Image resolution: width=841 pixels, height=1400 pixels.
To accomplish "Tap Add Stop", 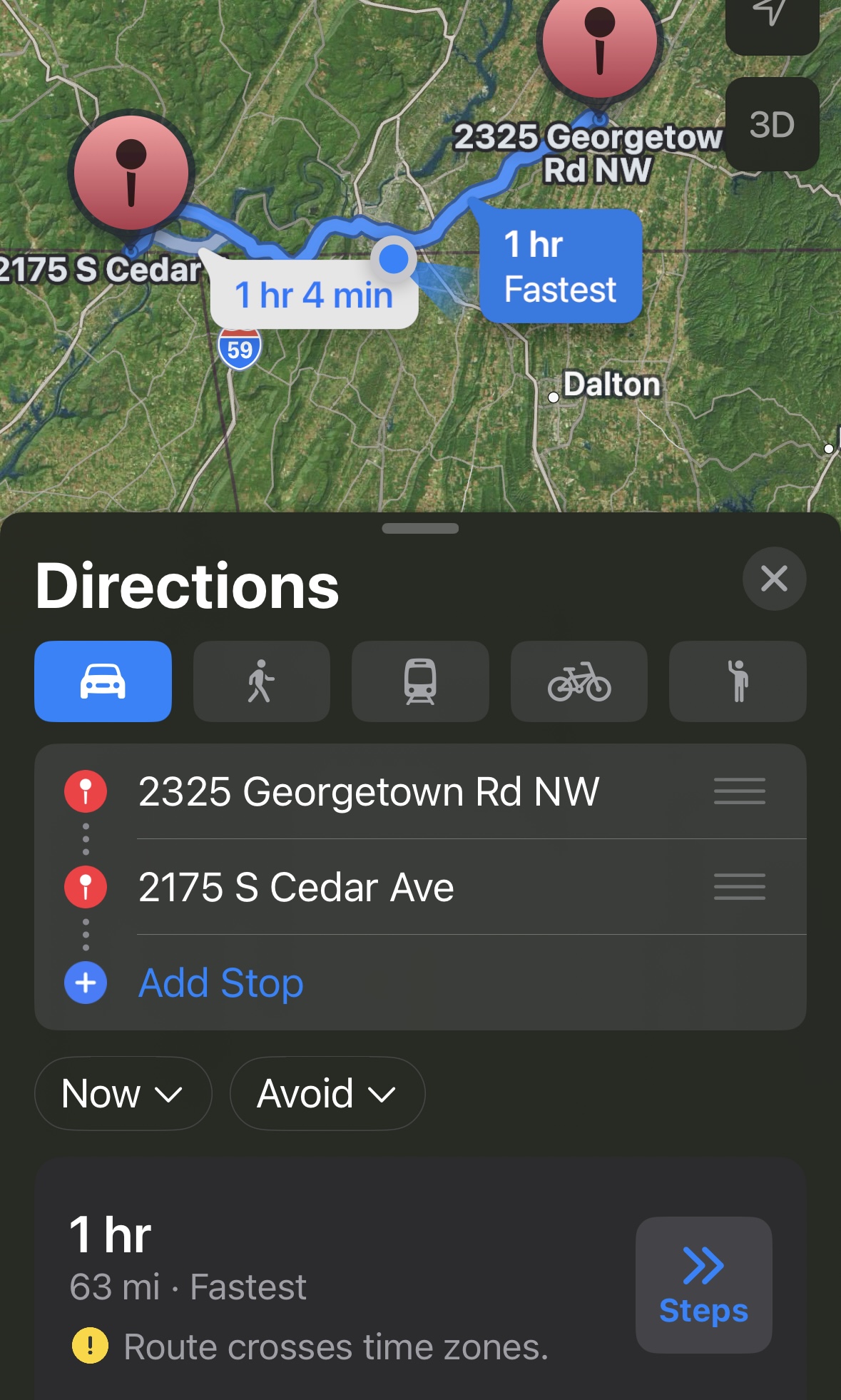I will pos(220,983).
